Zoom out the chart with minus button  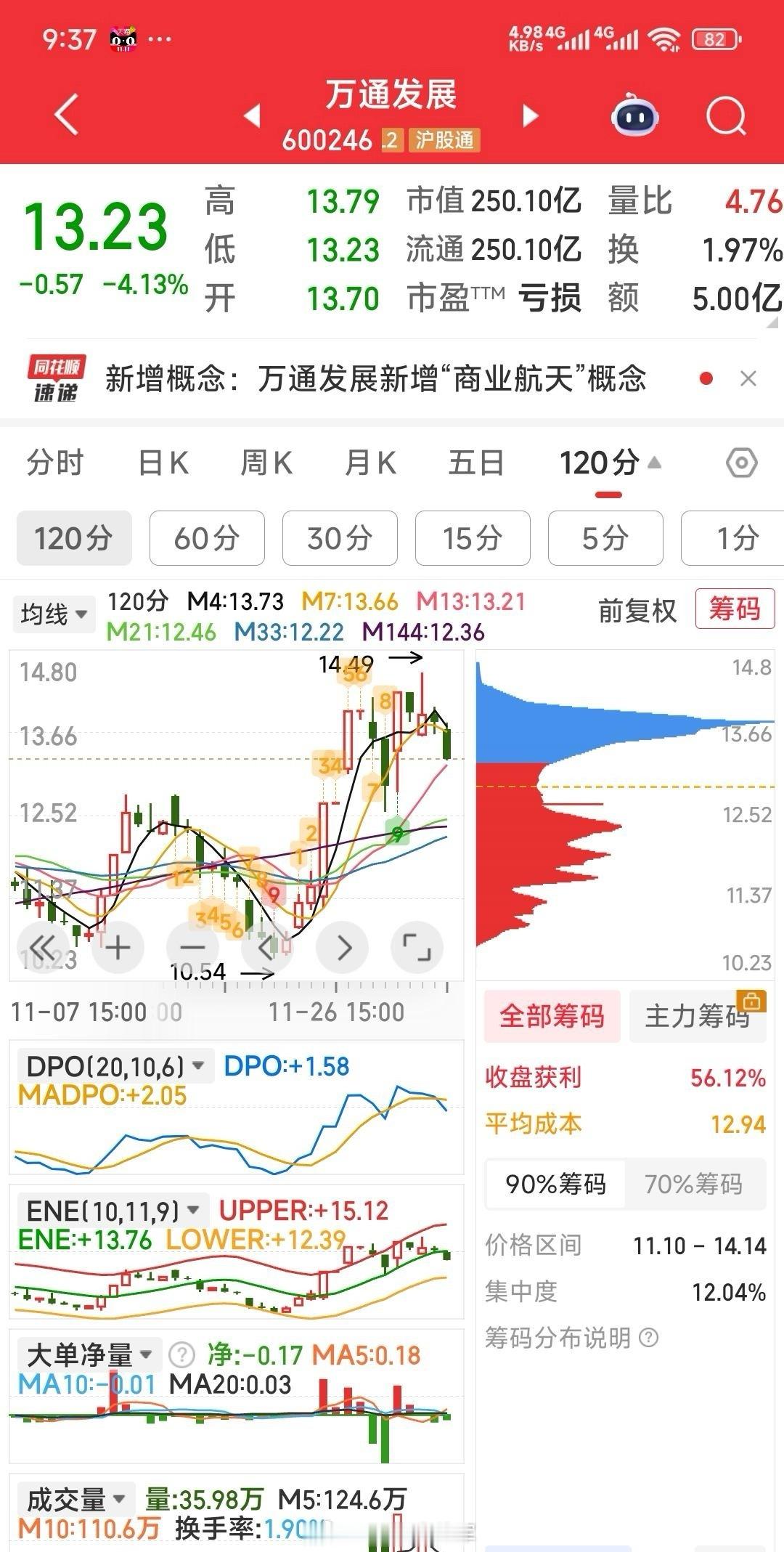click(192, 947)
